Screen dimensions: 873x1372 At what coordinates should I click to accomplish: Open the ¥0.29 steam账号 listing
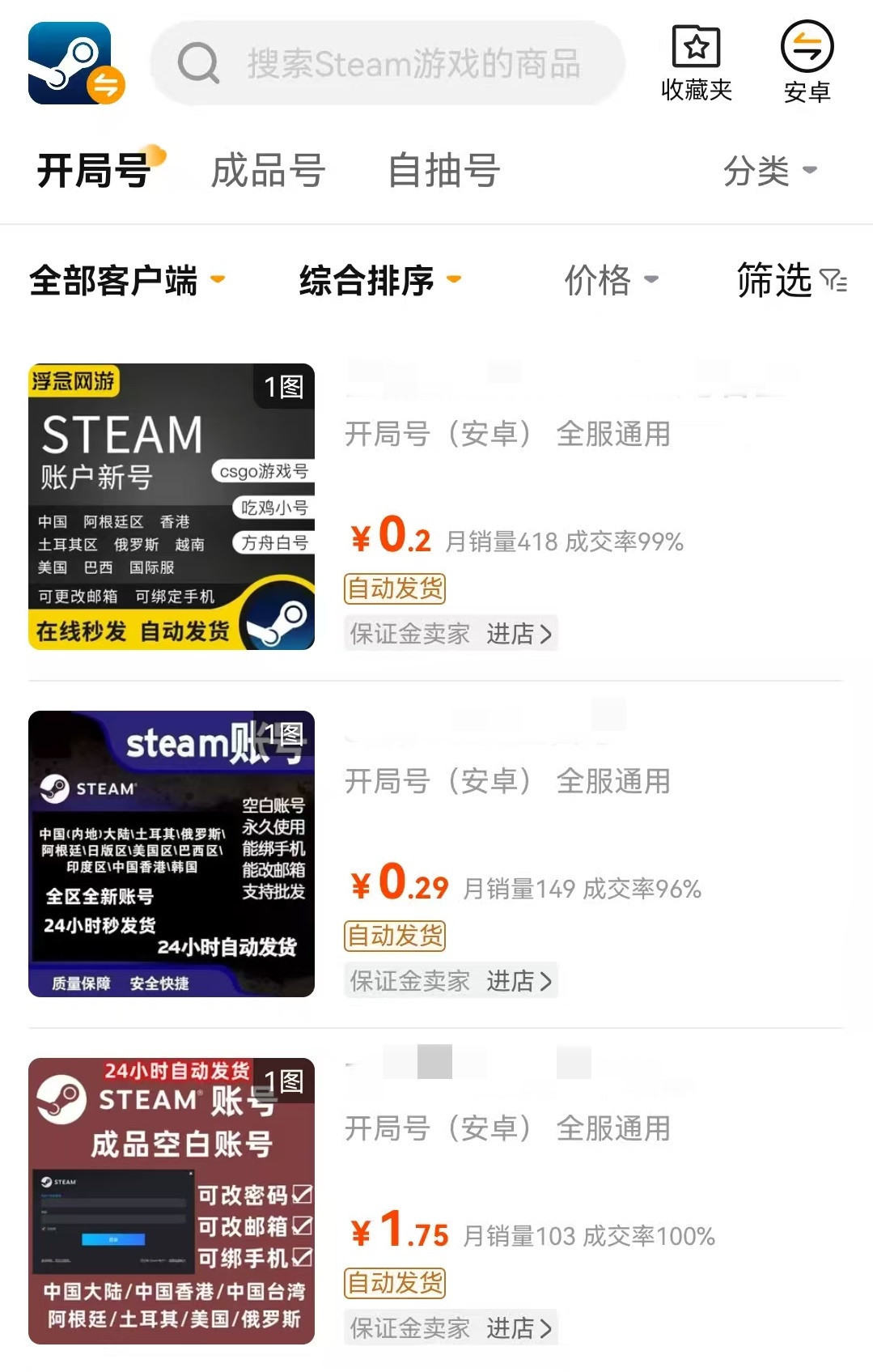(x=172, y=854)
